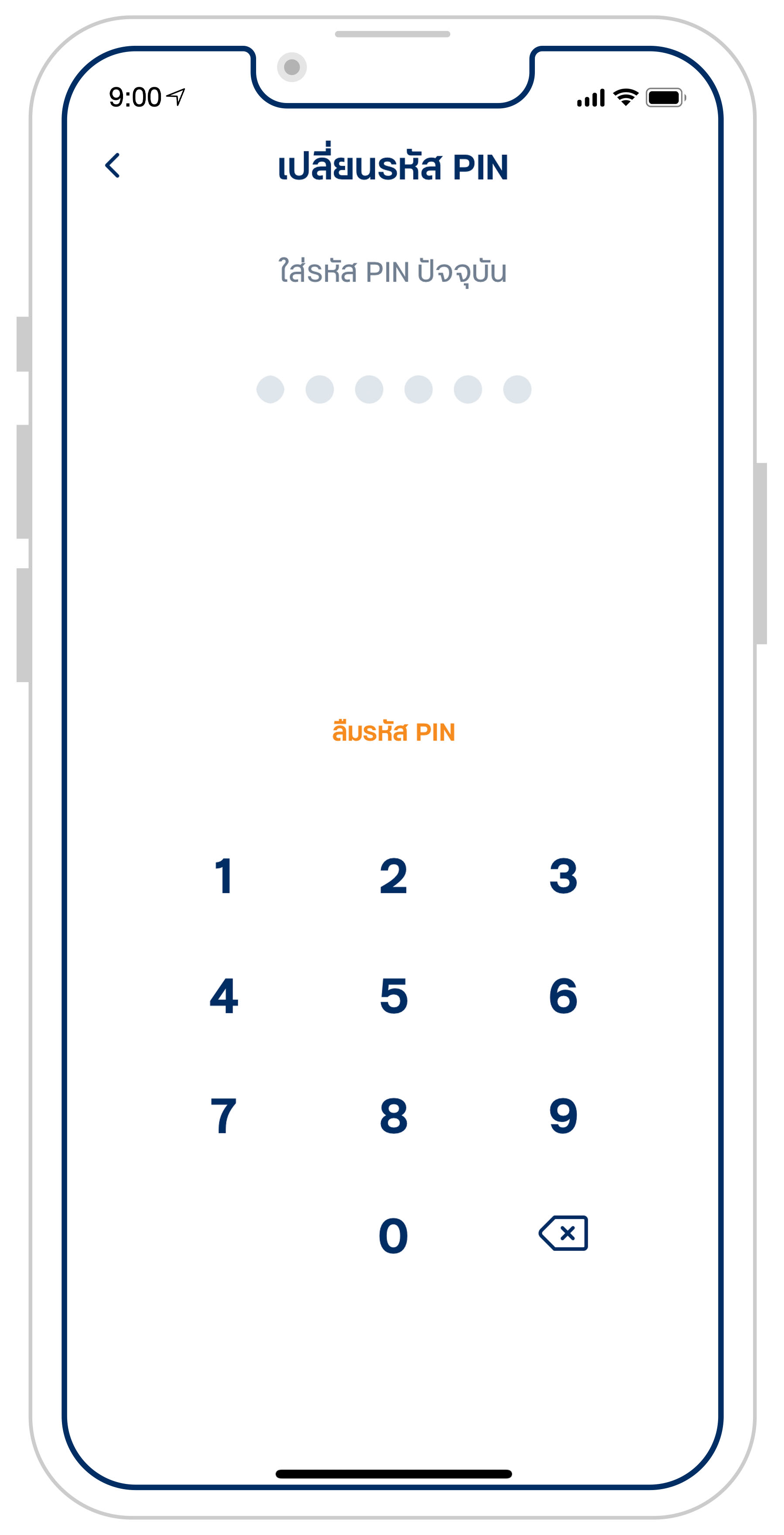Enter digit 1 on the keypad
Viewport: 784px width, 1535px height.
pos(224,876)
